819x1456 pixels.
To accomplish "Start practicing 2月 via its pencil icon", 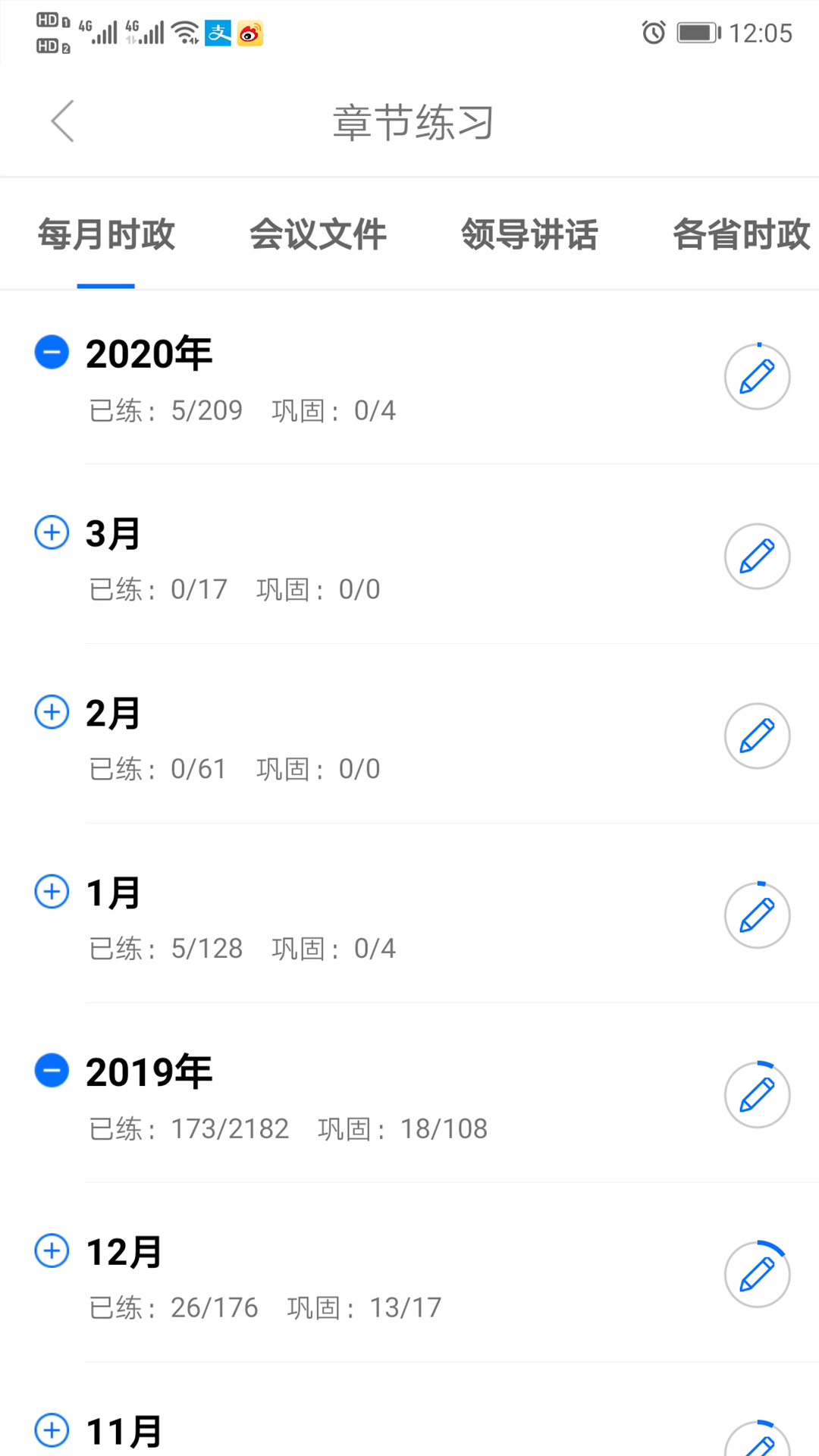I will (x=758, y=736).
